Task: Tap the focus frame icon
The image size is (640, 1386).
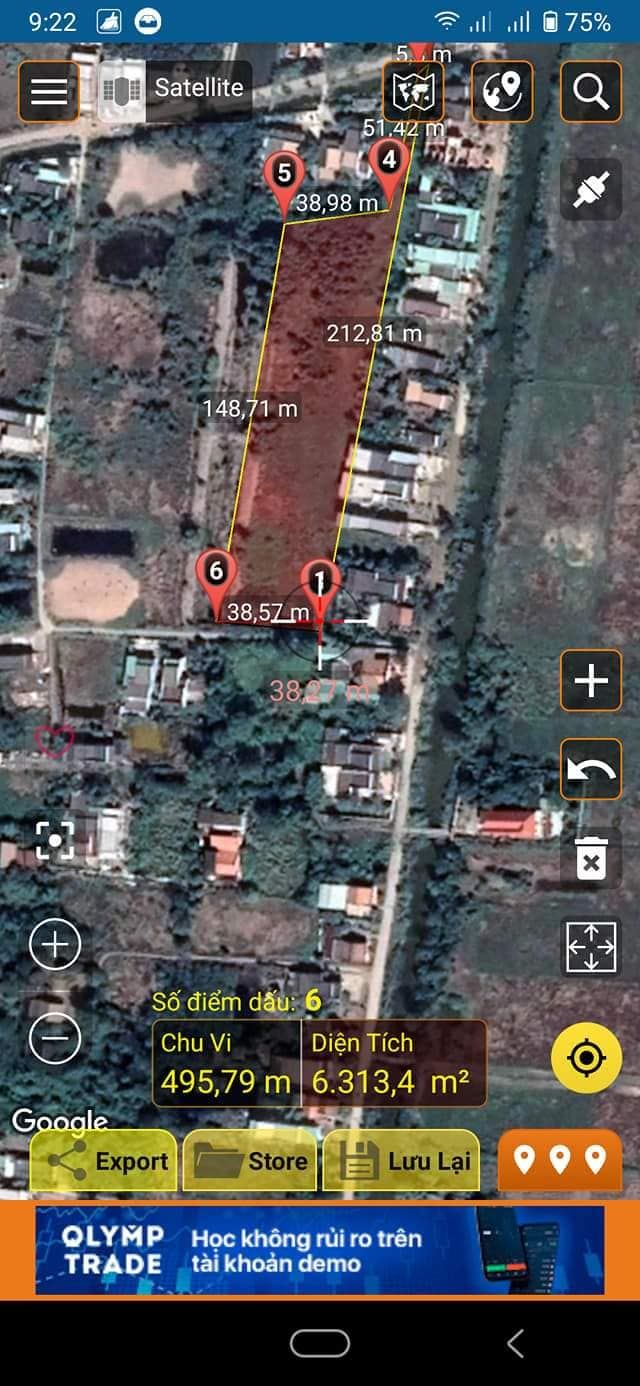Action: tap(55, 840)
